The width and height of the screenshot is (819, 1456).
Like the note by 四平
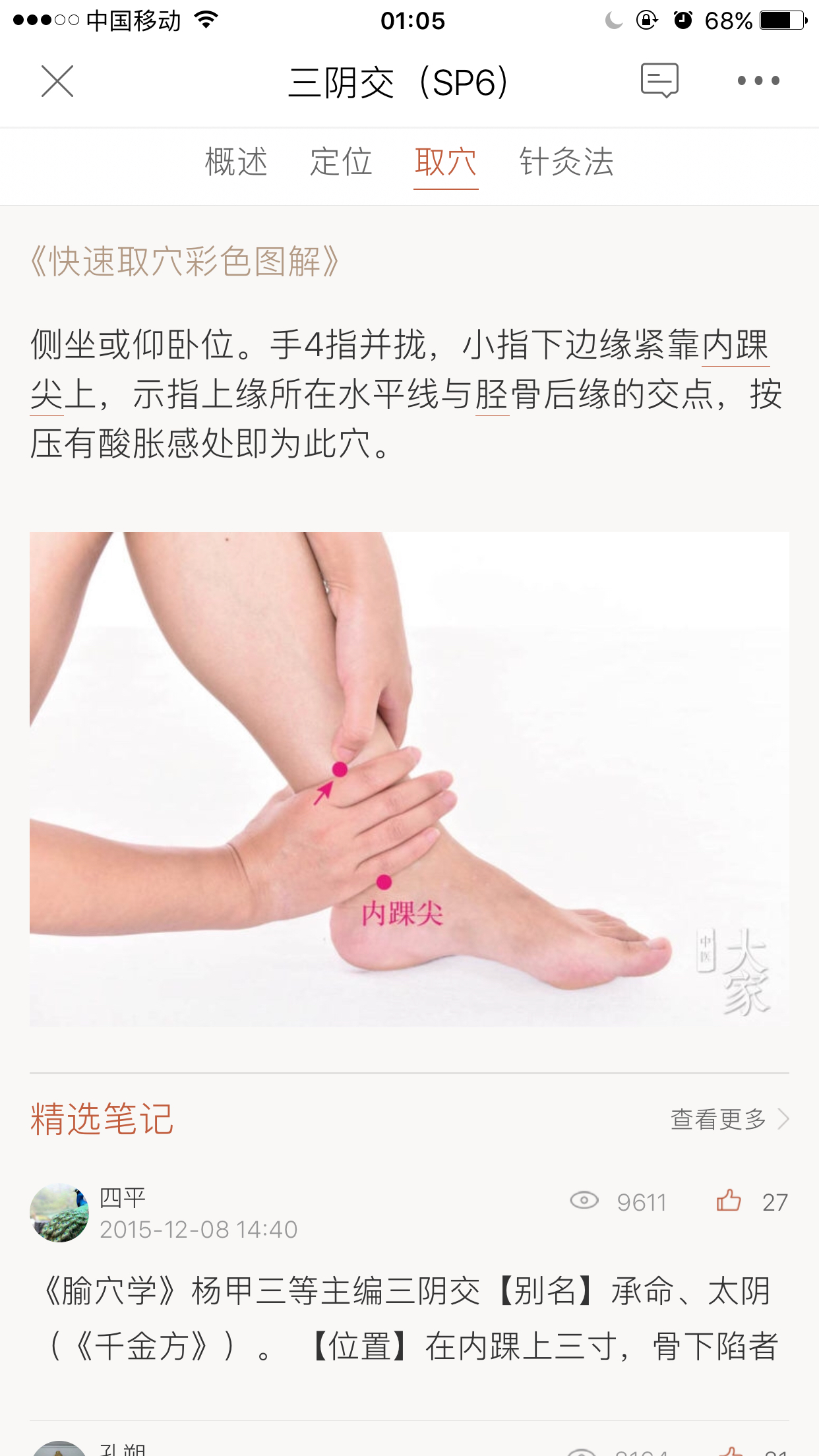click(x=729, y=1201)
